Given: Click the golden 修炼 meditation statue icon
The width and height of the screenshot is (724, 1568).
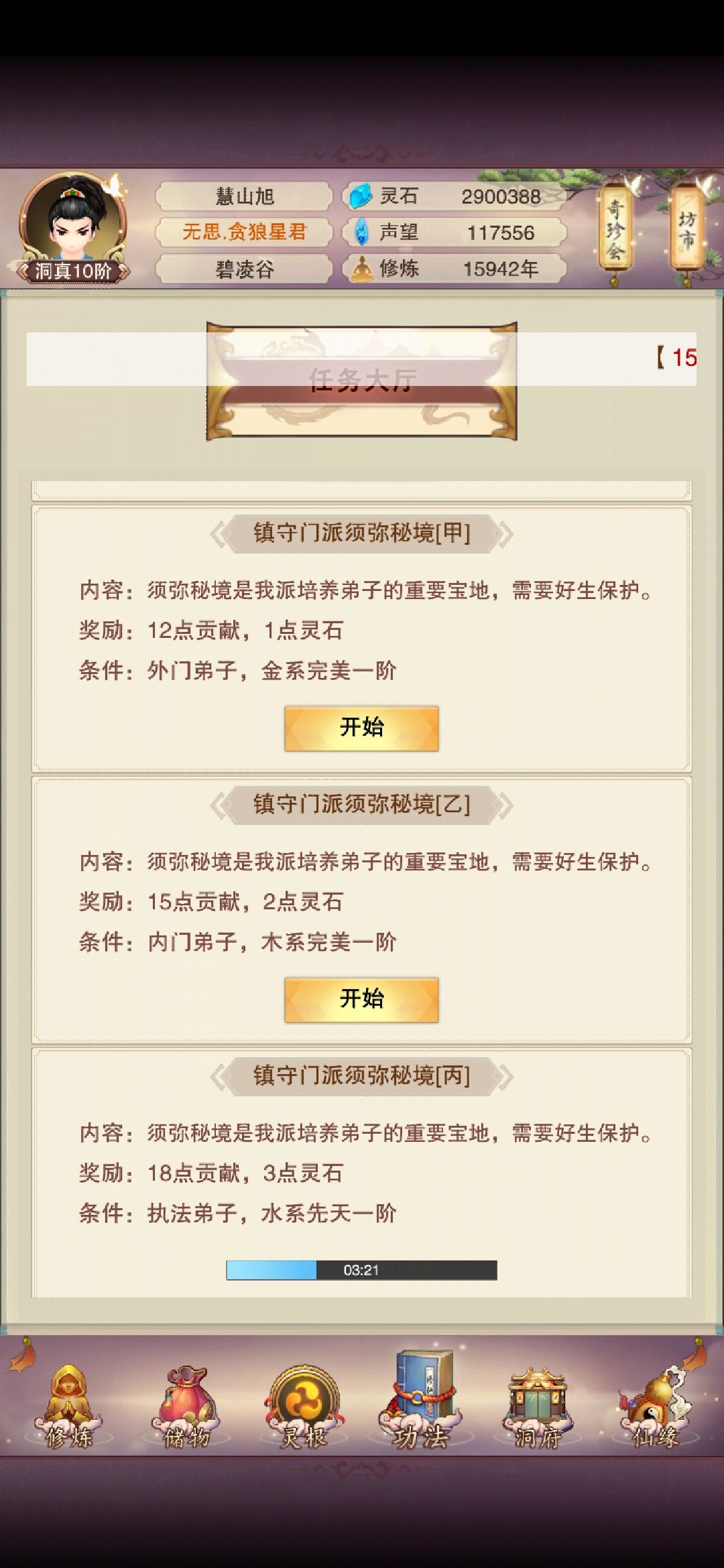Looking at the screenshot, I should 362,269.
